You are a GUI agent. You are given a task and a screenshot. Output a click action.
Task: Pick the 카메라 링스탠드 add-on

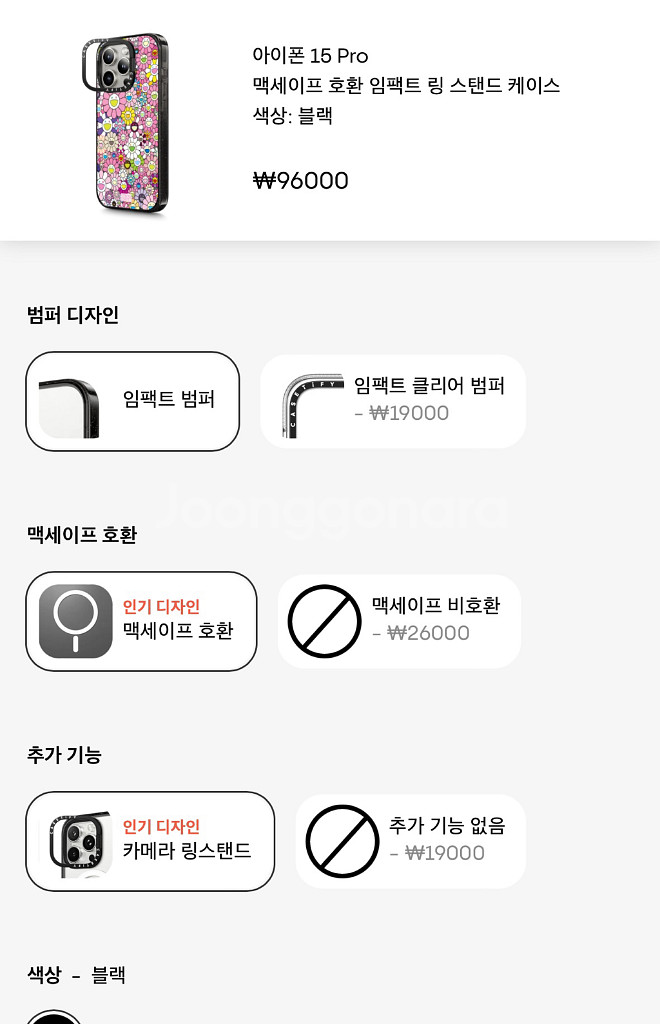pyautogui.click(x=150, y=841)
